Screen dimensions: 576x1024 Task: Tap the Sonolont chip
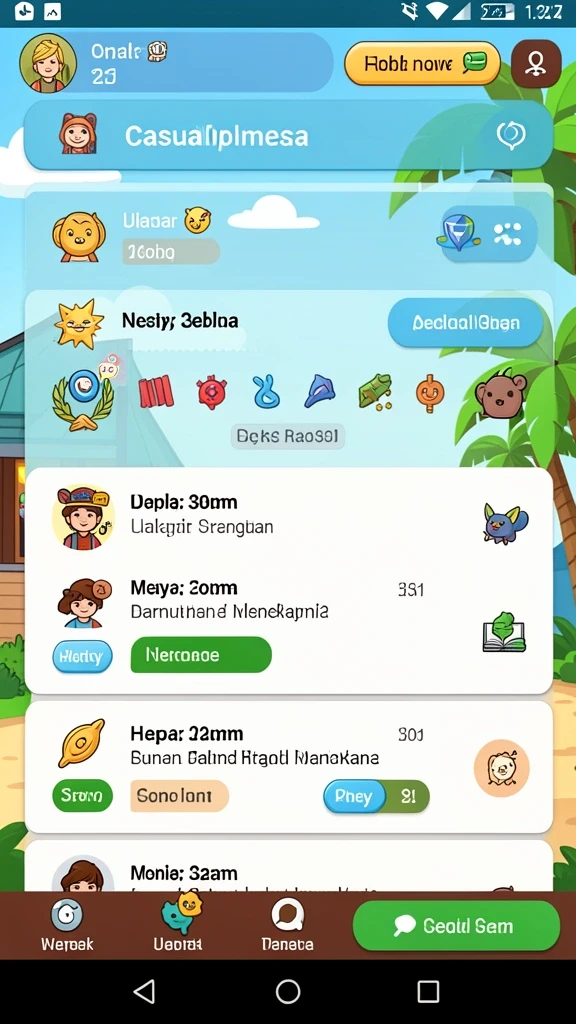point(180,796)
